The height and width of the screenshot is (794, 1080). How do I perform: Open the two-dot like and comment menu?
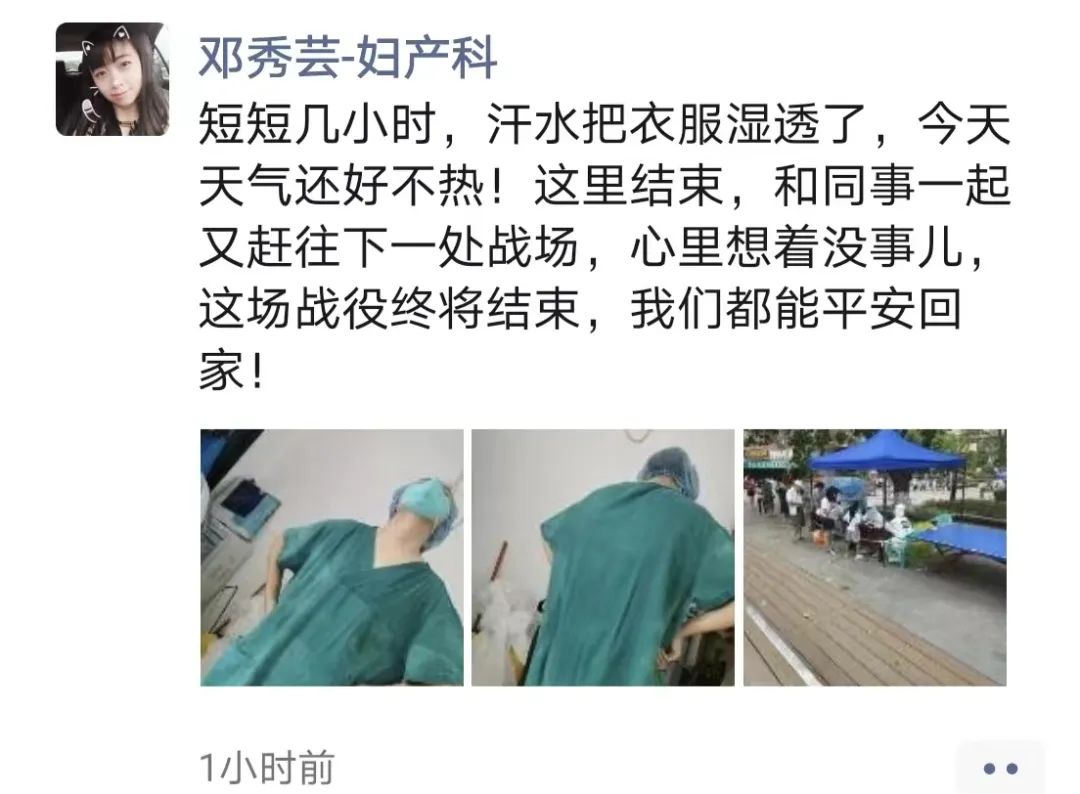click(1000, 768)
